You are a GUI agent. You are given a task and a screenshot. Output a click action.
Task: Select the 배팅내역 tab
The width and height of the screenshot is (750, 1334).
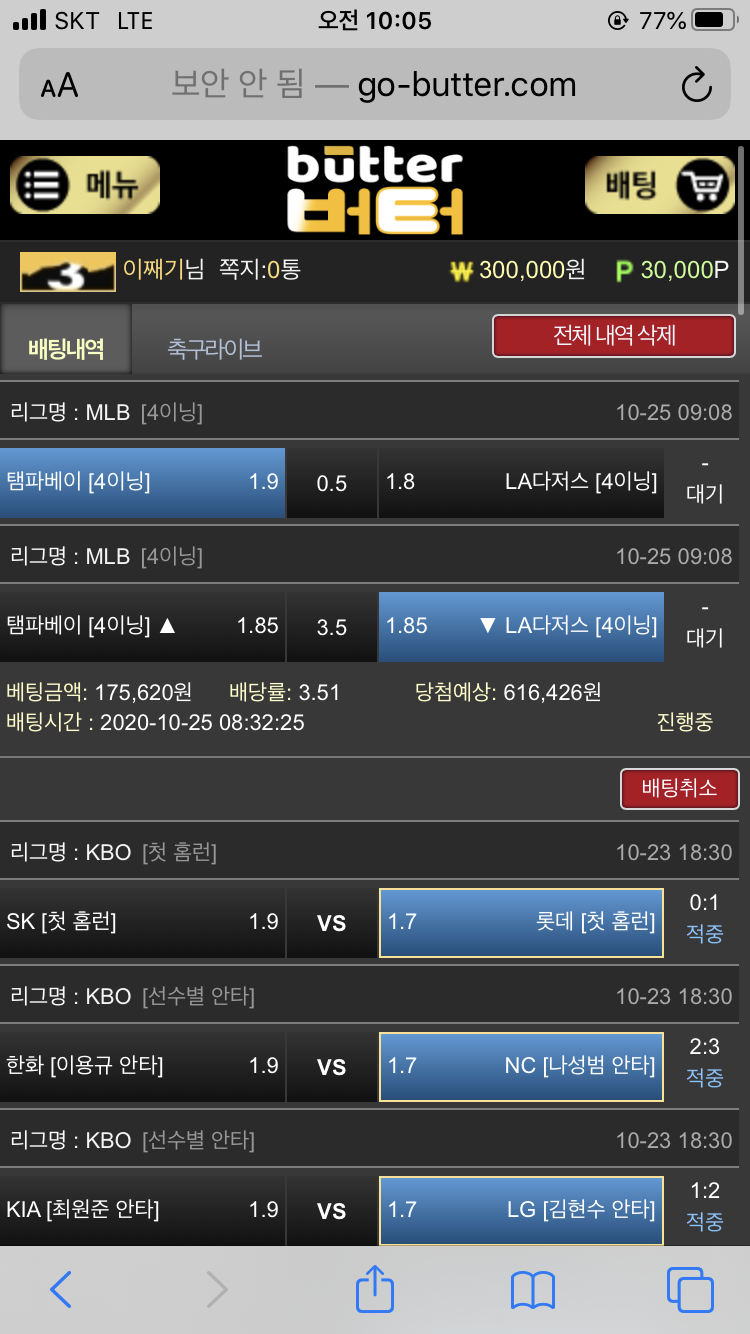(x=66, y=348)
